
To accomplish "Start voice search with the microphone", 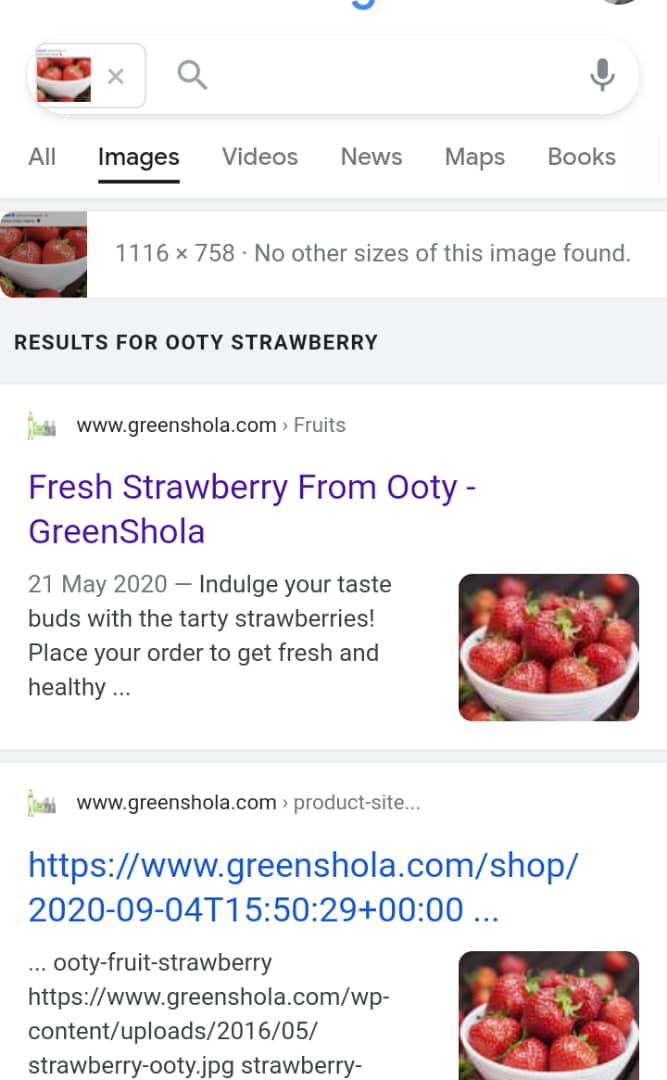I will 601,75.
